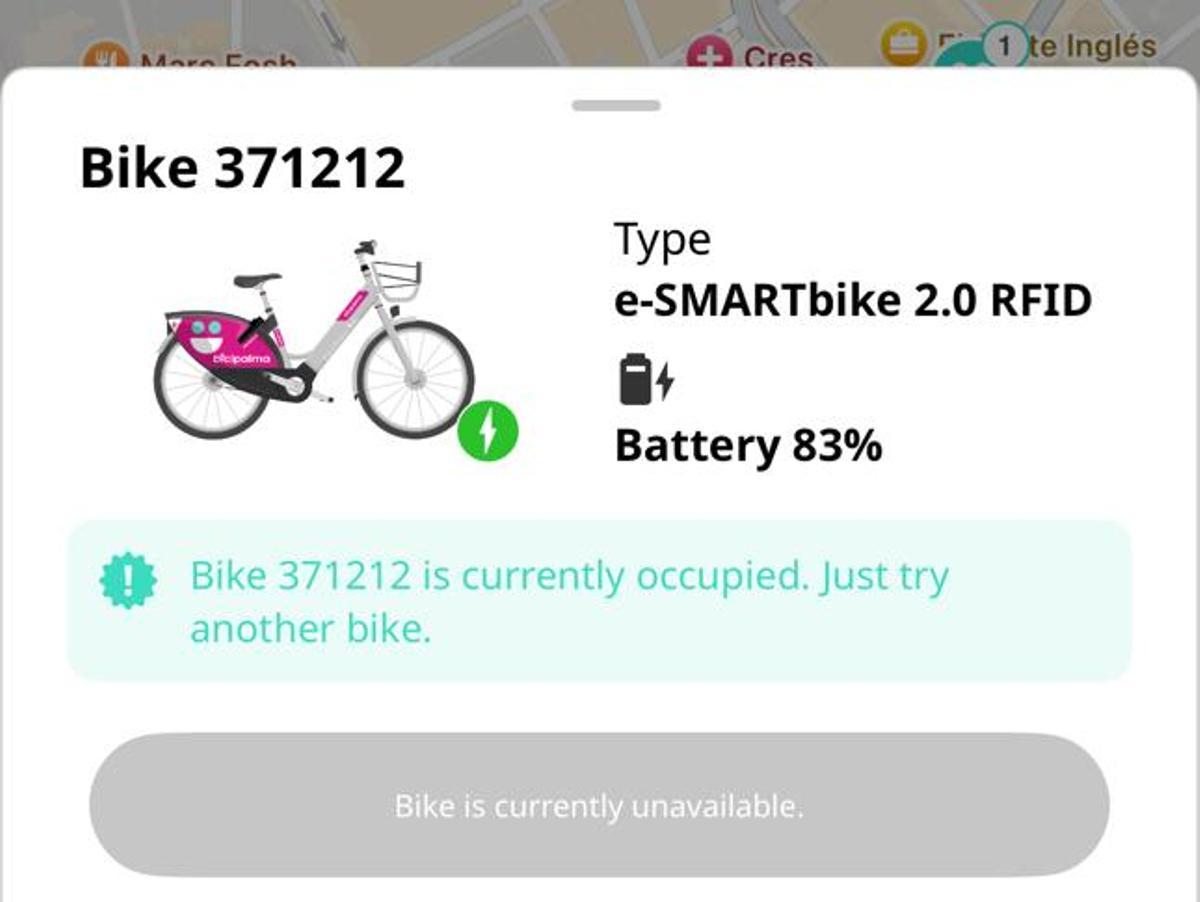Tap the sheet drag handle
Screen dimensions: 1200x902
[x=615, y=105]
